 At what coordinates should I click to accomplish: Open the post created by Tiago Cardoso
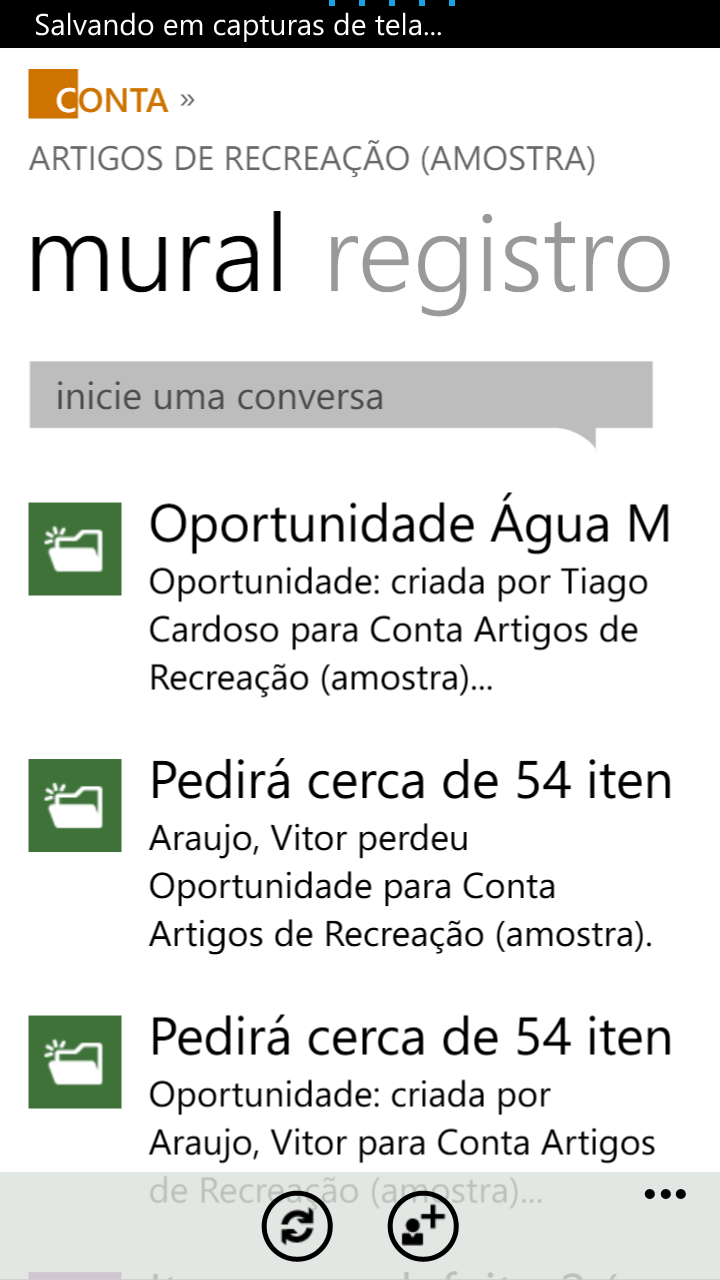[x=400, y=600]
